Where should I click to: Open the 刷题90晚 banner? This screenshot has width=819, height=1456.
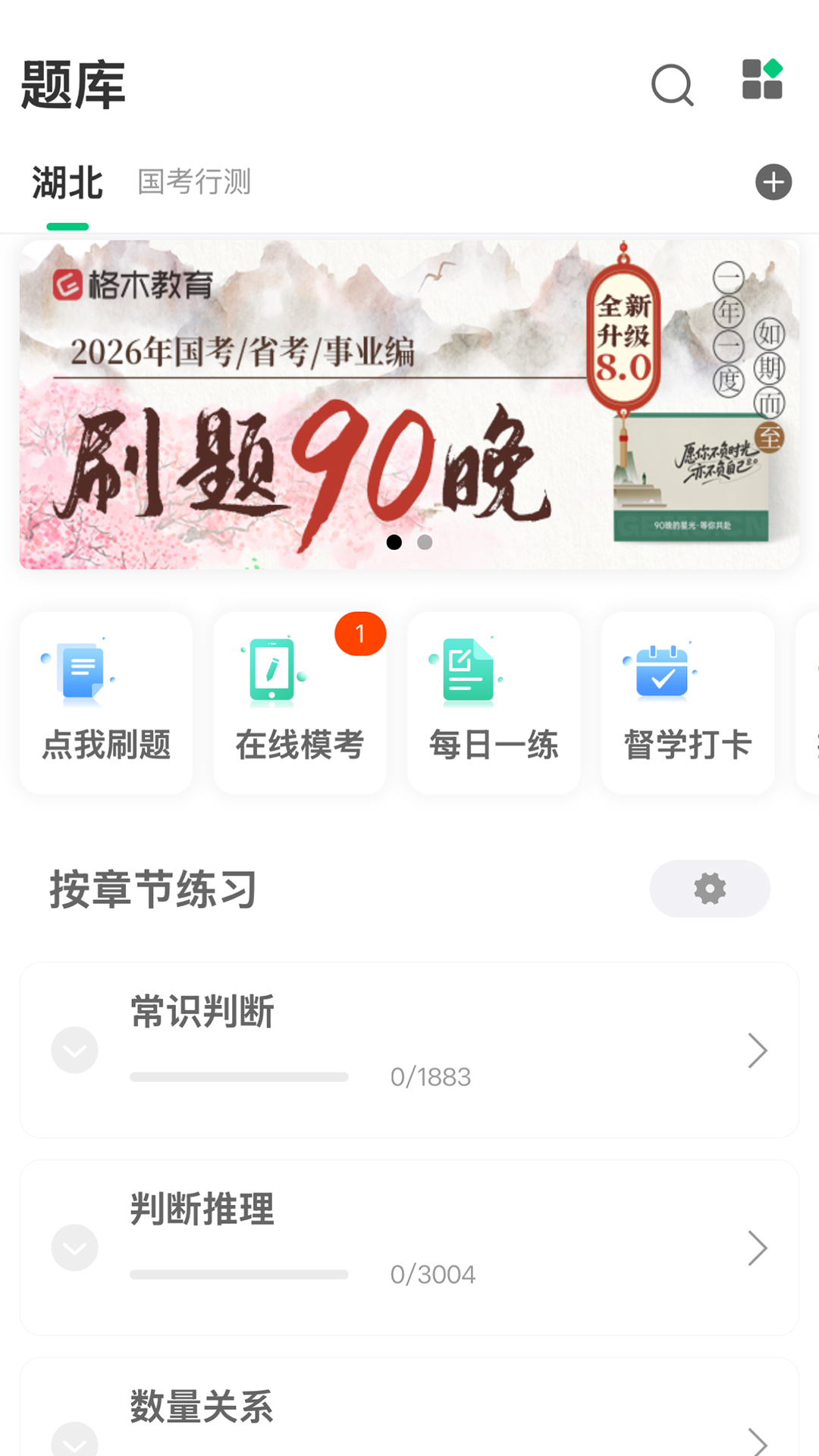coord(409,404)
